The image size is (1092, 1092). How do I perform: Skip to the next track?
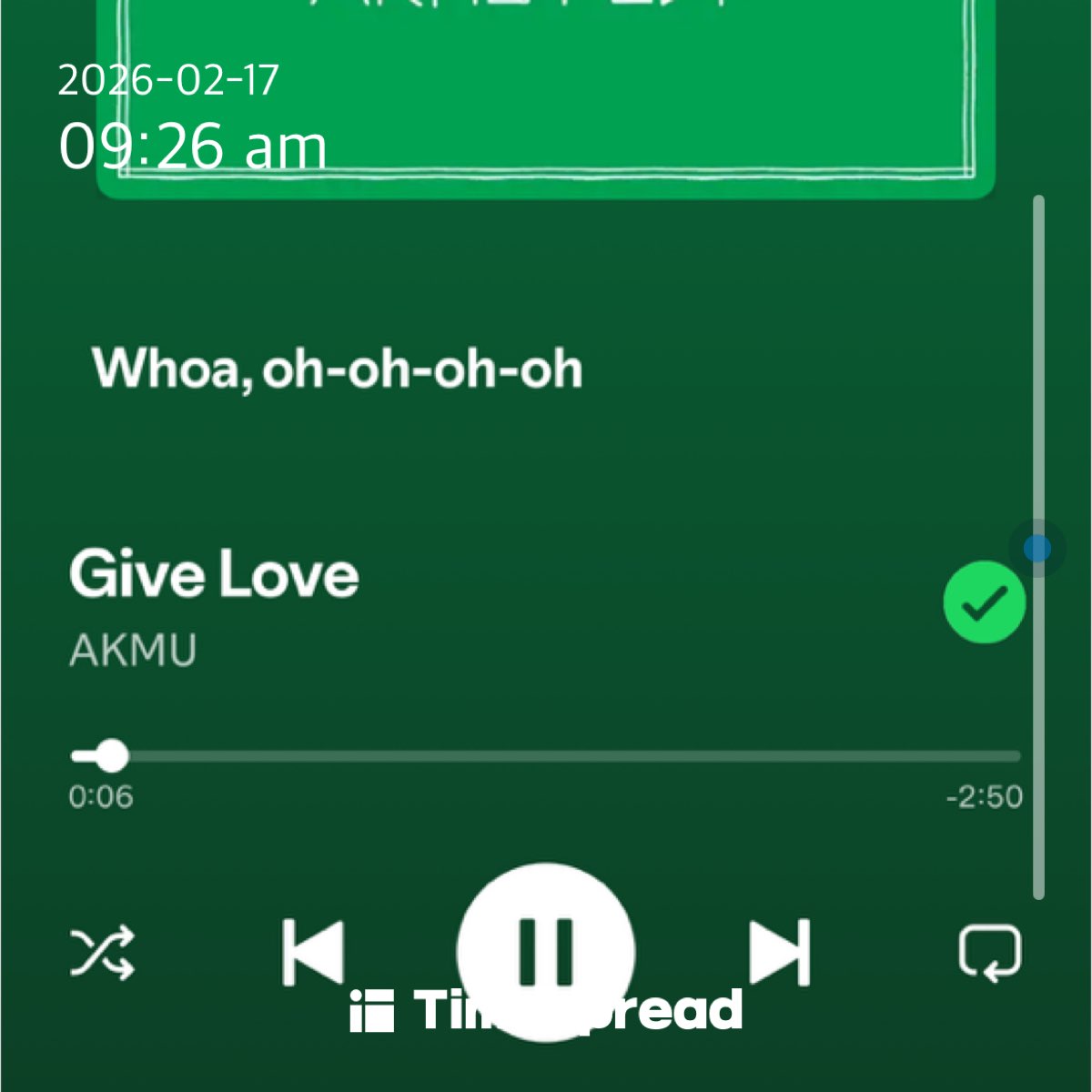point(780,953)
